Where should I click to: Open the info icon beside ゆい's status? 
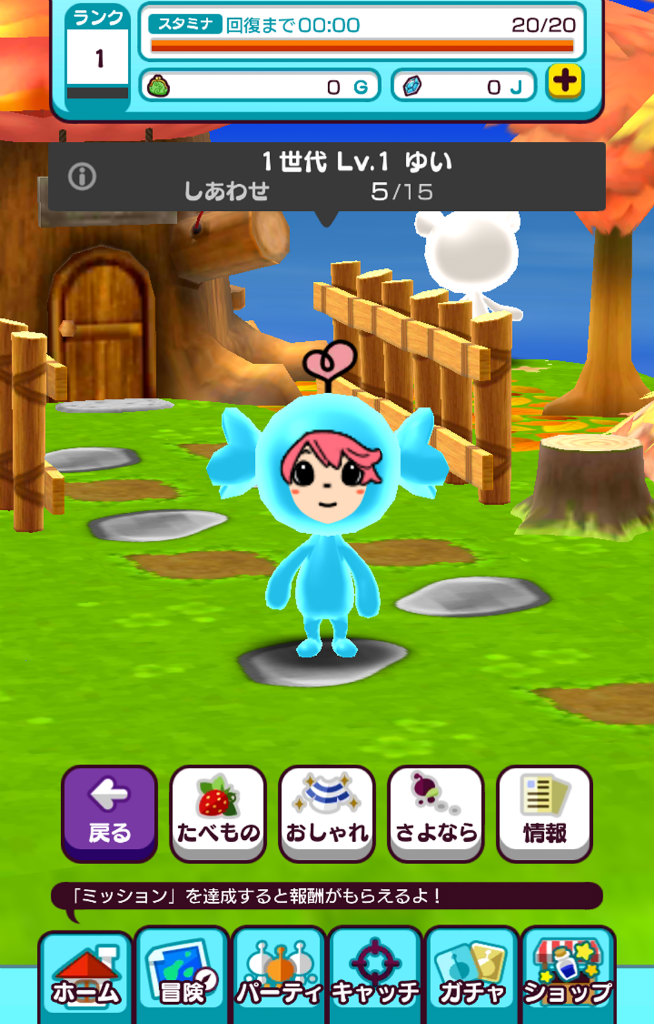click(82, 177)
